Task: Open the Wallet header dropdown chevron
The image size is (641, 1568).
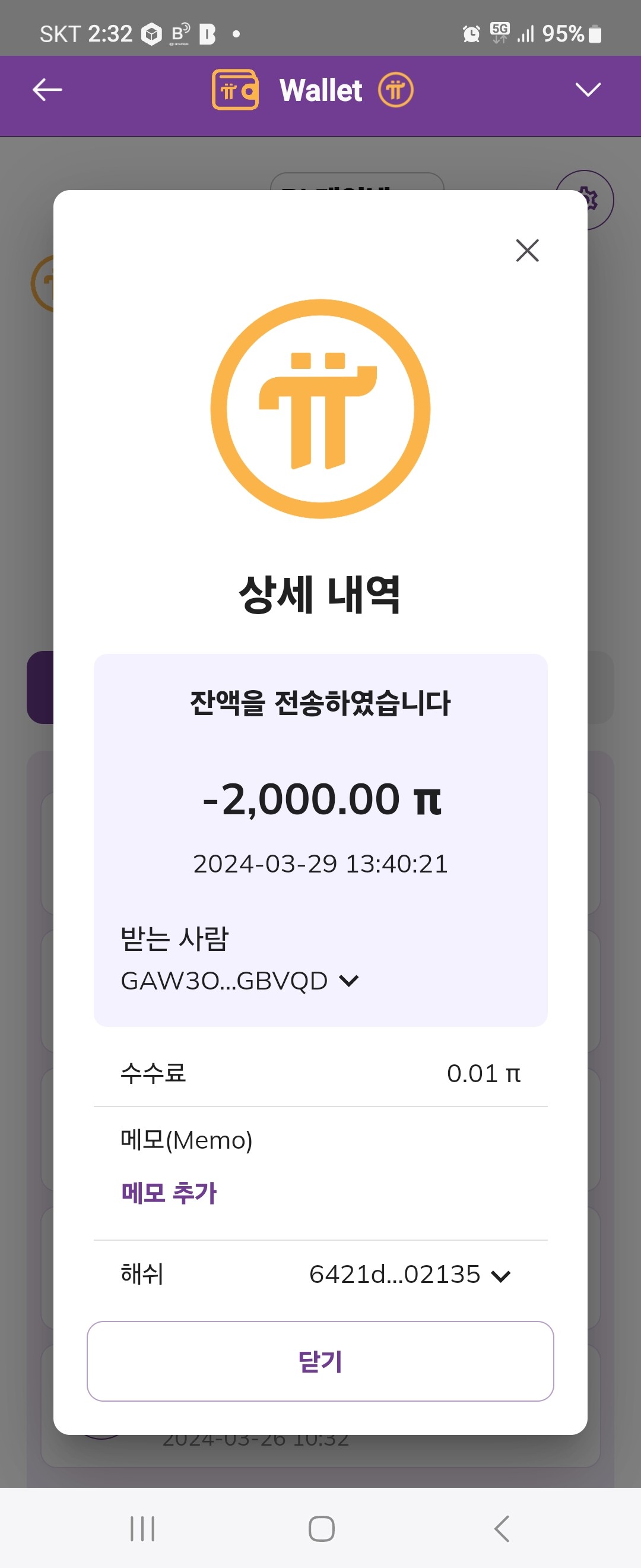Action: pos(588,90)
